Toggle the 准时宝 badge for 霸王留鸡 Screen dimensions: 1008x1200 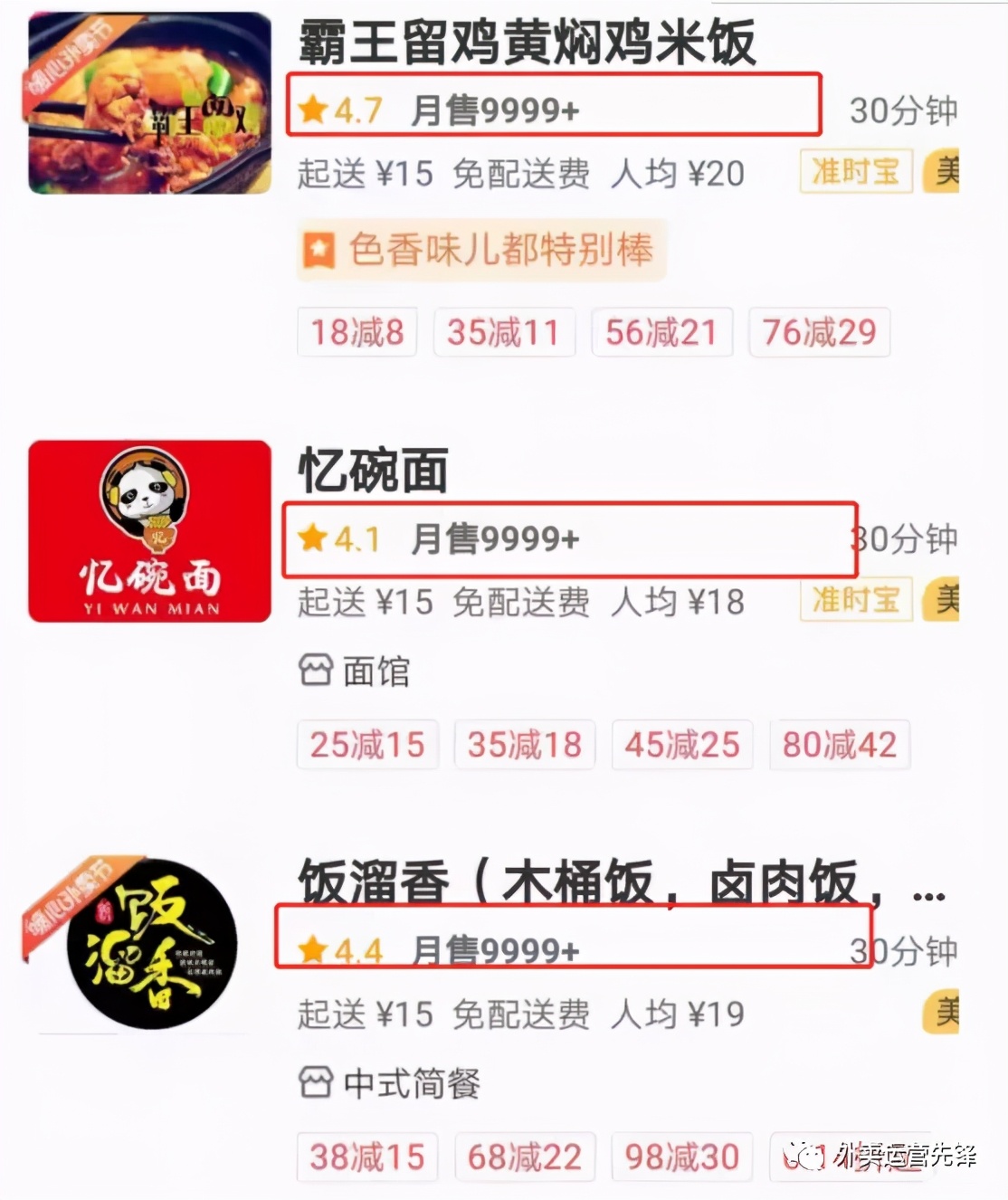pos(854,171)
